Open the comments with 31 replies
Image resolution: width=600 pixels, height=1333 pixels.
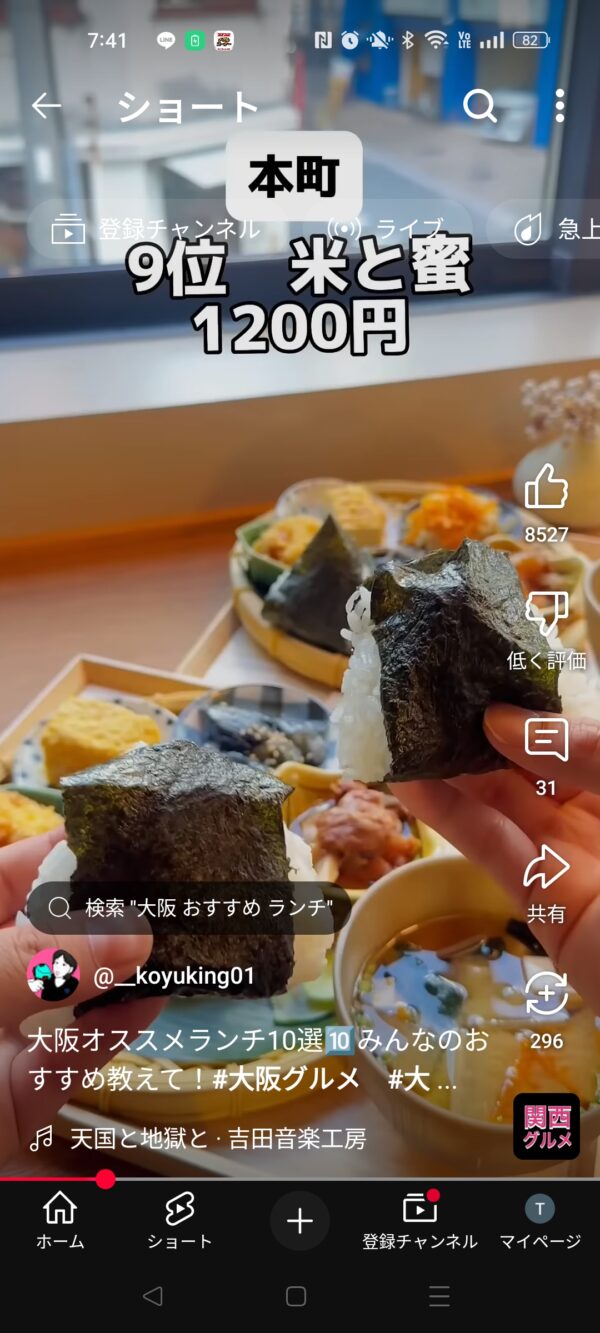tap(546, 741)
